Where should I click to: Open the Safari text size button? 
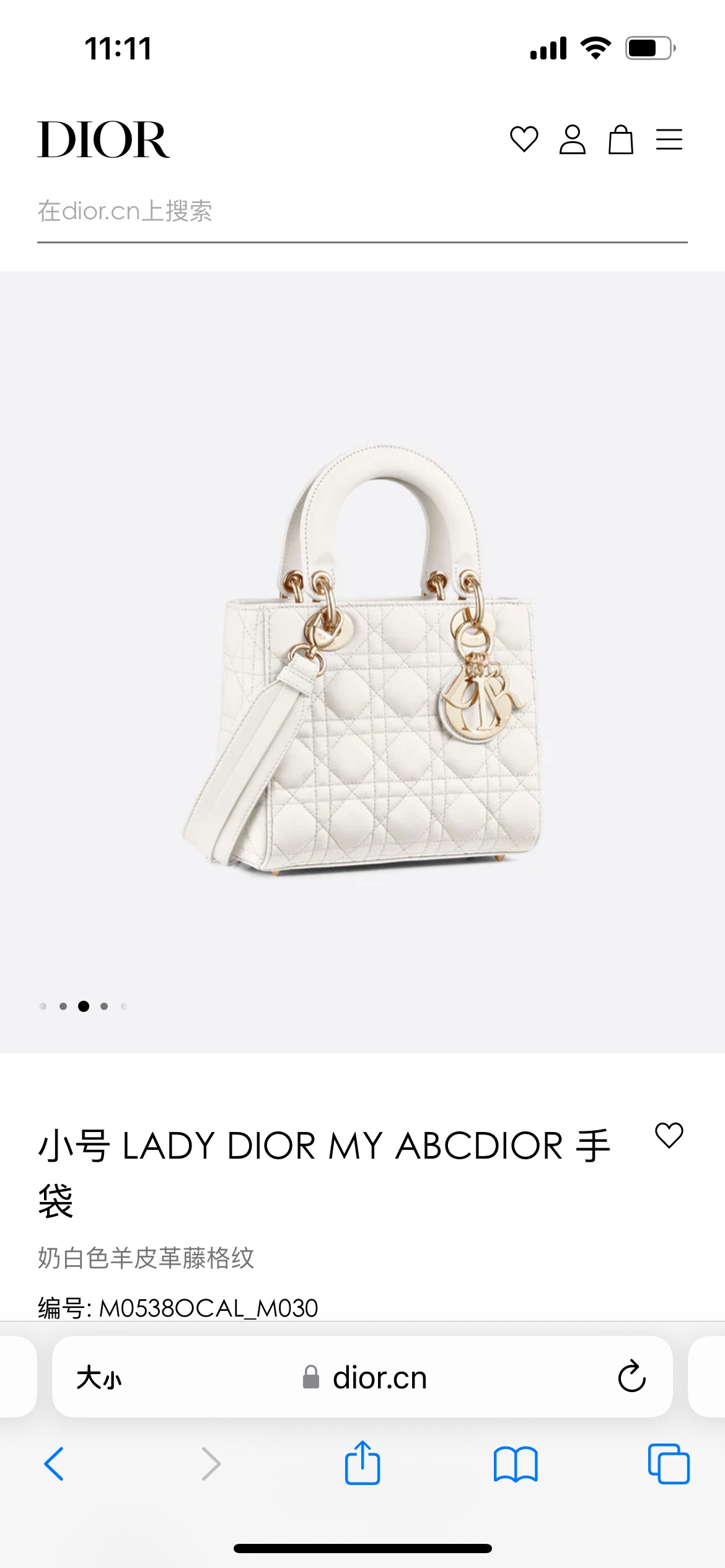[99, 1378]
